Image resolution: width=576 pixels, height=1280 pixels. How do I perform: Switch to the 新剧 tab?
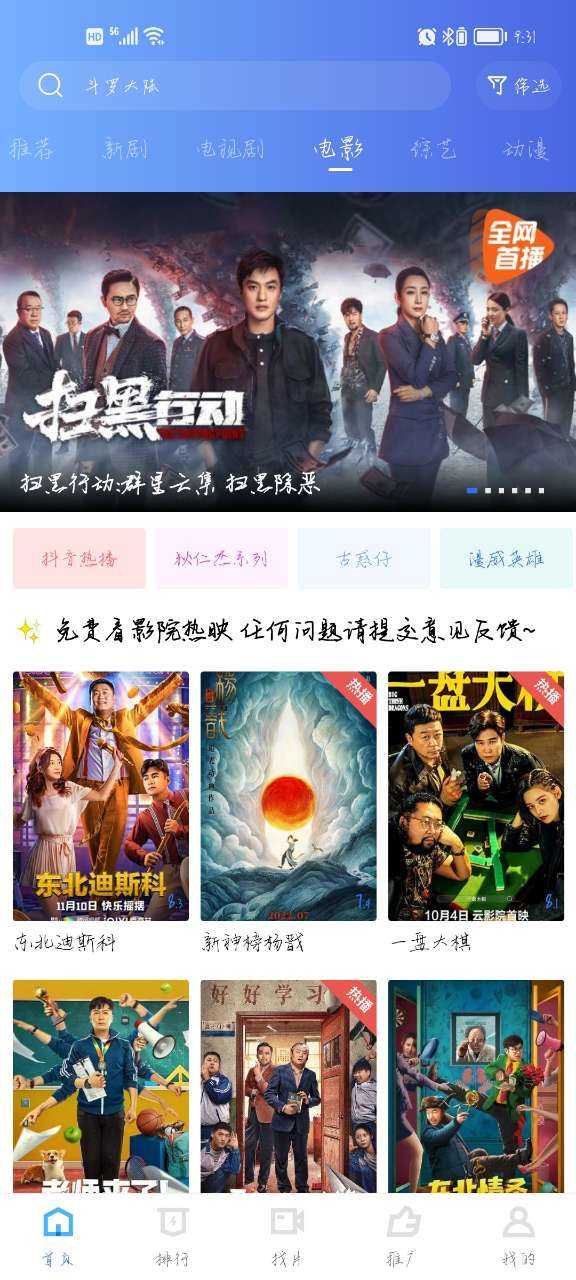(x=125, y=150)
